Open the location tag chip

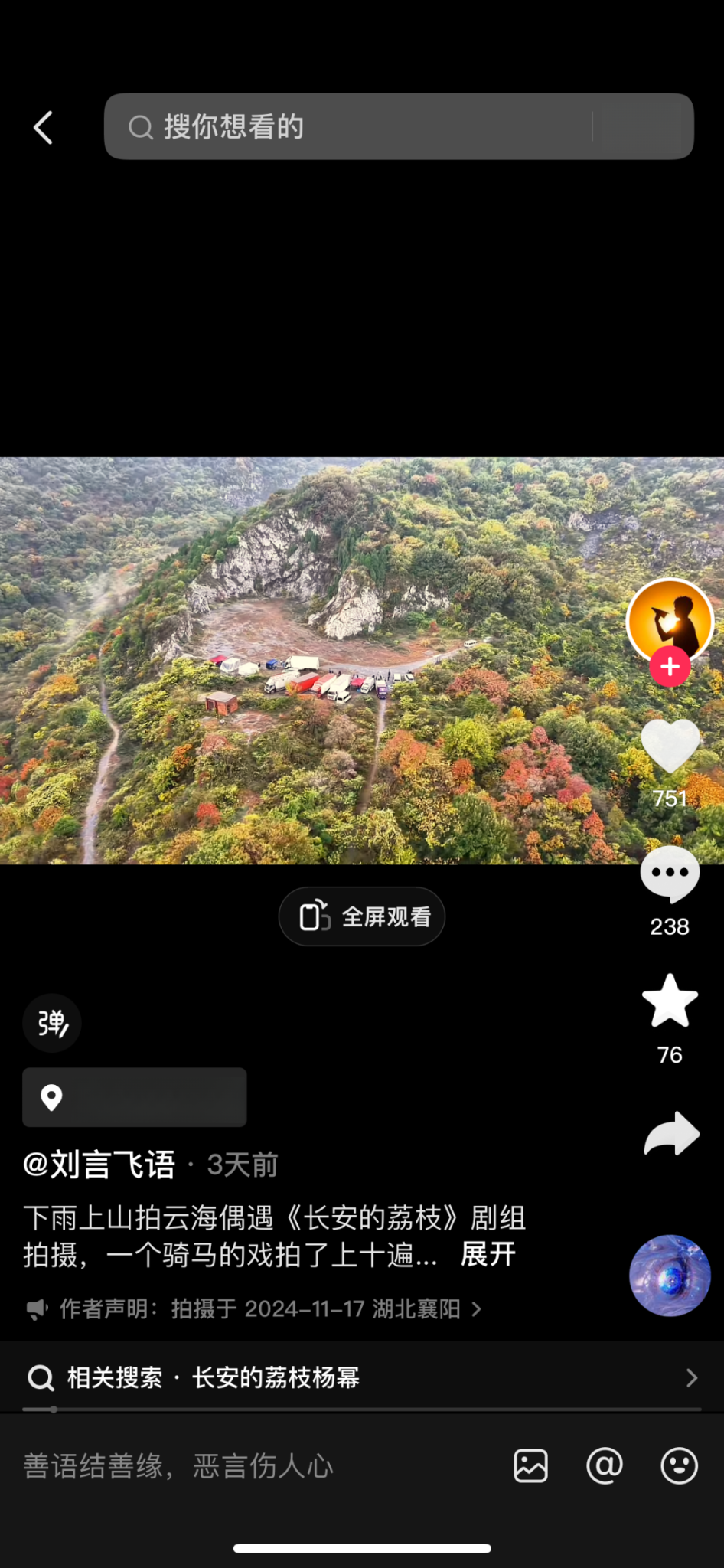coord(135,1097)
